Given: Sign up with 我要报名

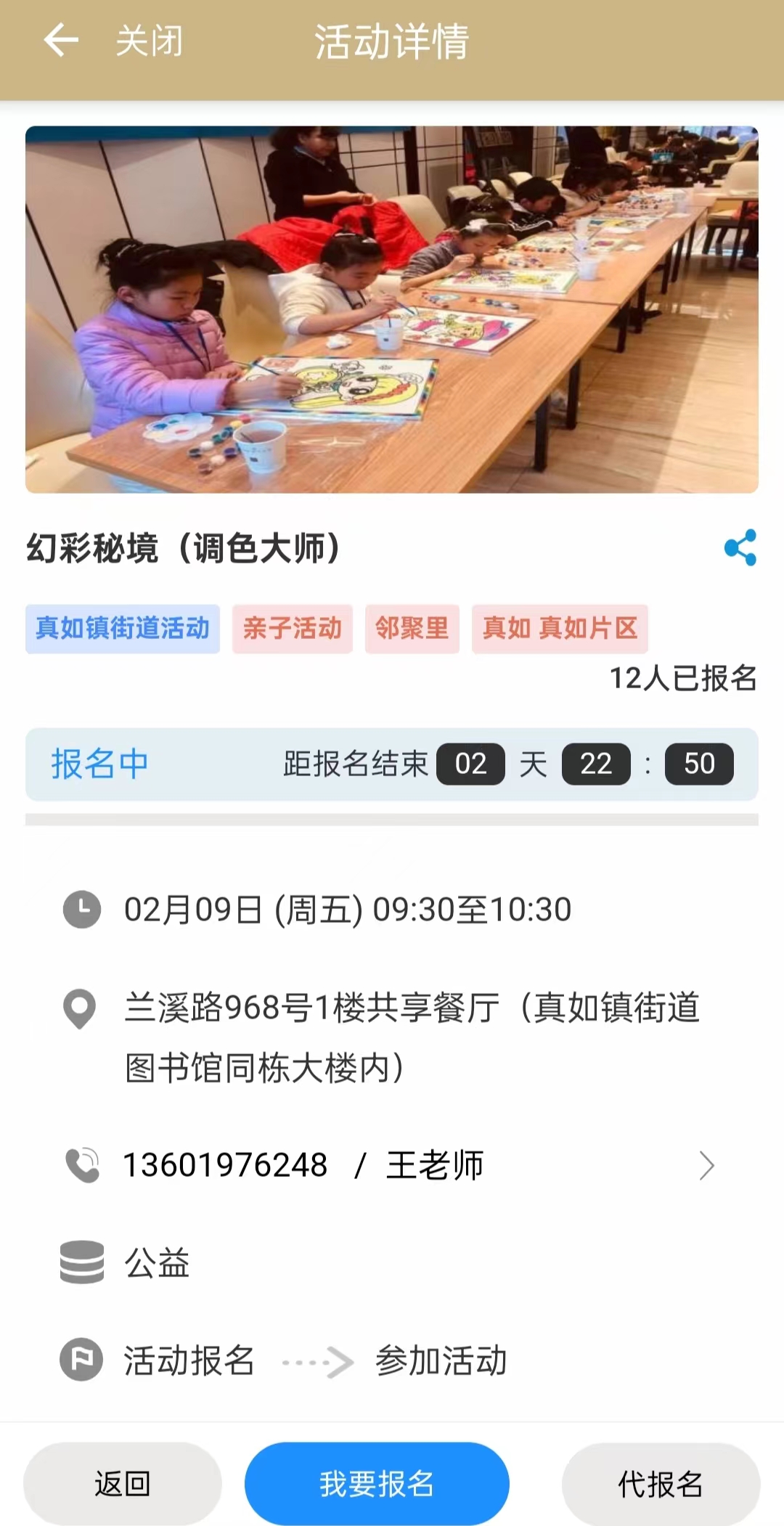Looking at the screenshot, I should (x=377, y=1484).
